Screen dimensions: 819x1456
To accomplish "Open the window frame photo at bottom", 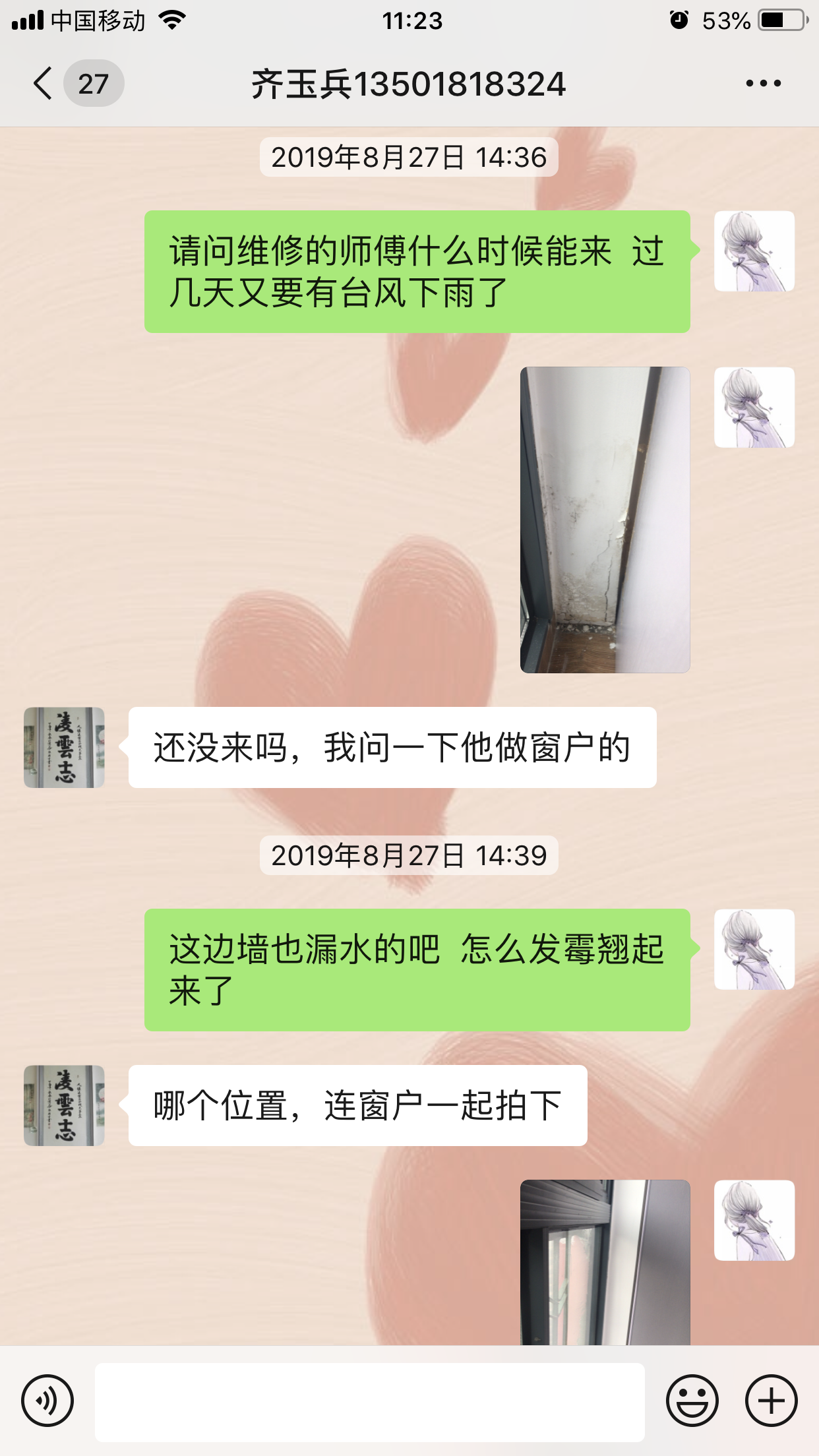I will coord(605,1262).
